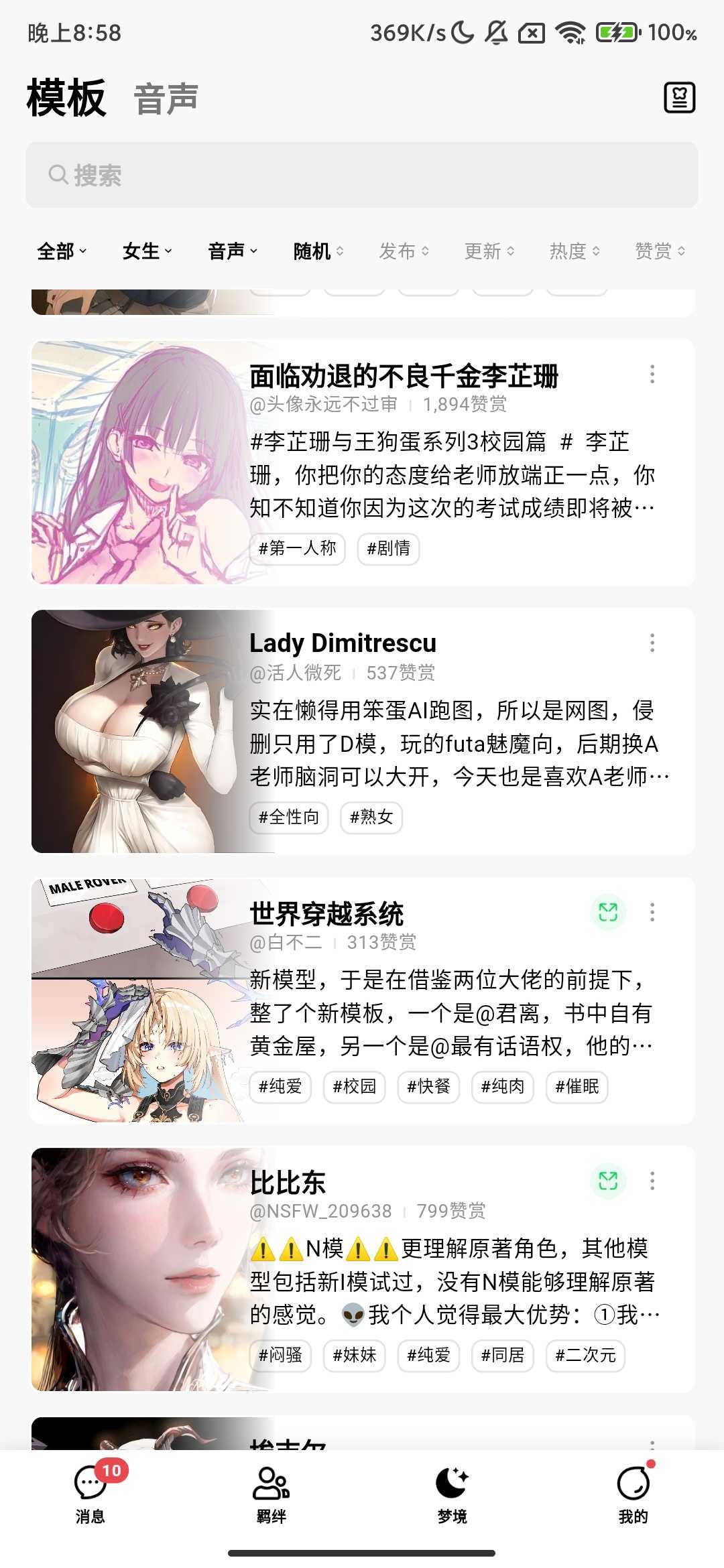Sort templates by 发布
The width and height of the screenshot is (724, 1568).
(404, 251)
